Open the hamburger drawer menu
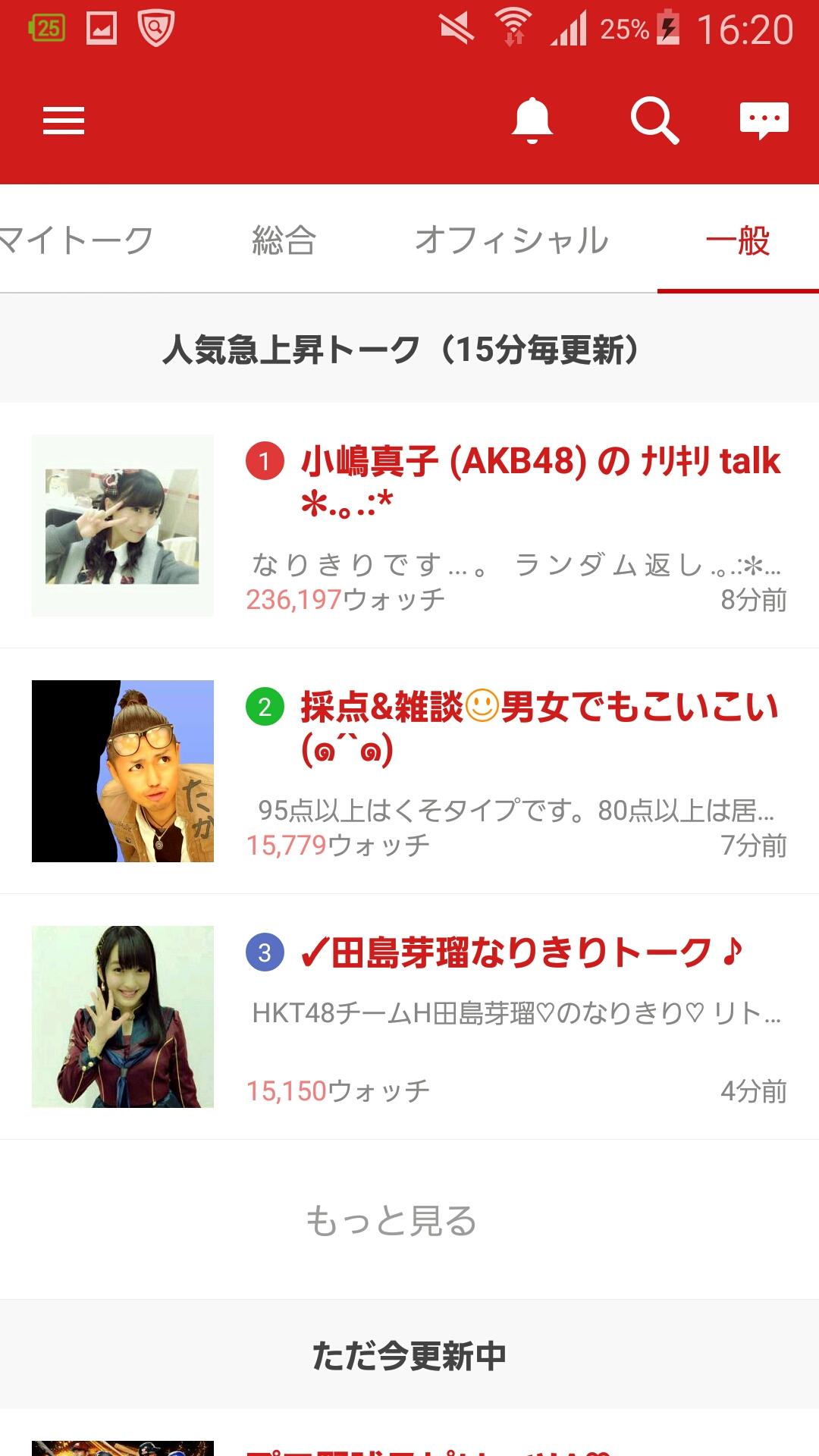The height and width of the screenshot is (1456, 819). click(64, 121)
